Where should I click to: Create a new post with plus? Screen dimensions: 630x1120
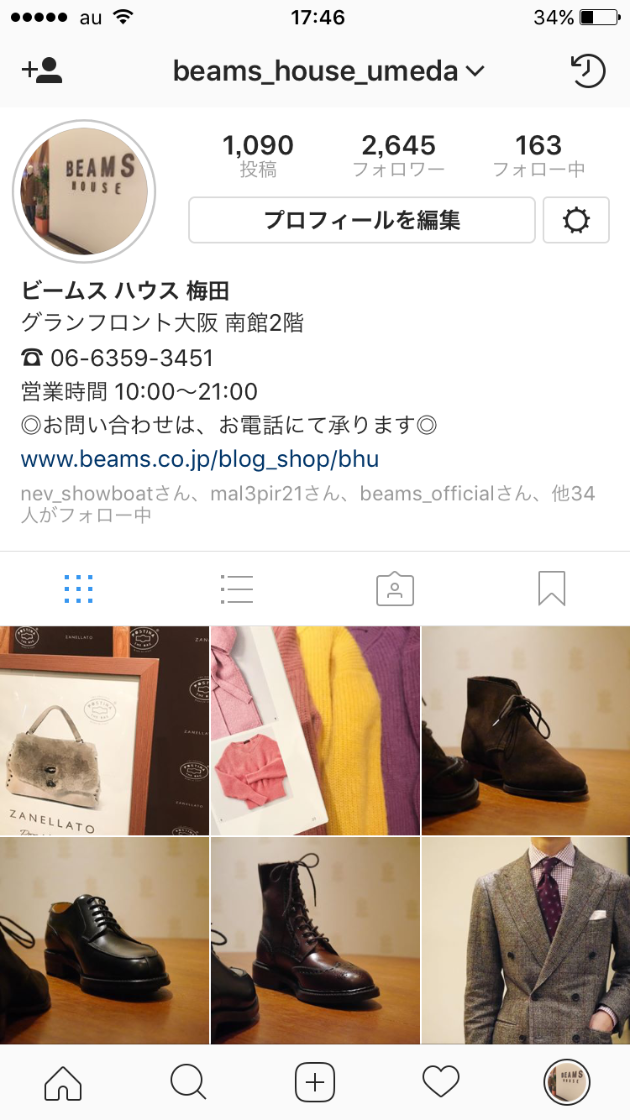click(x=315, y=1082)
